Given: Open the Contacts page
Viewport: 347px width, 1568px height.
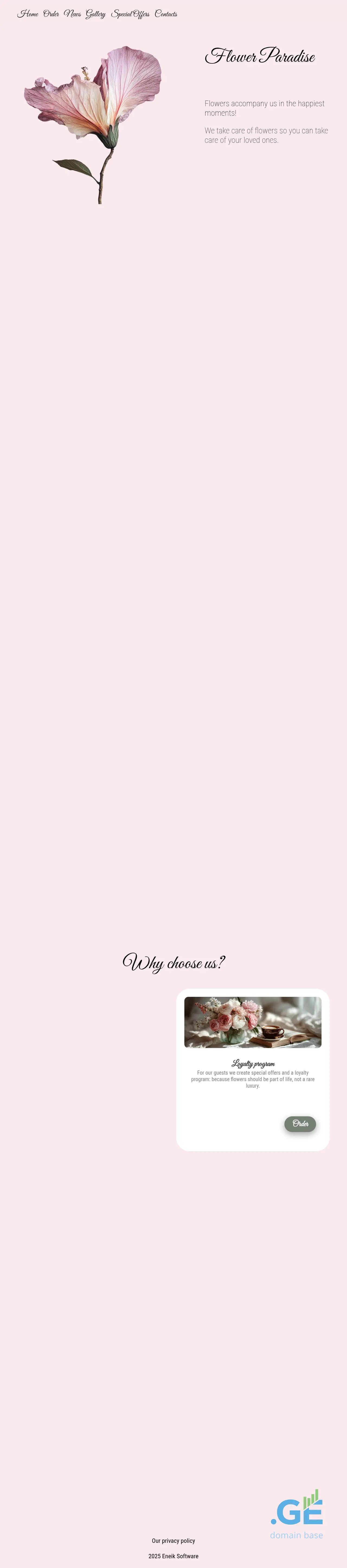Looking at the screenshot, I should tap(166, 14).
